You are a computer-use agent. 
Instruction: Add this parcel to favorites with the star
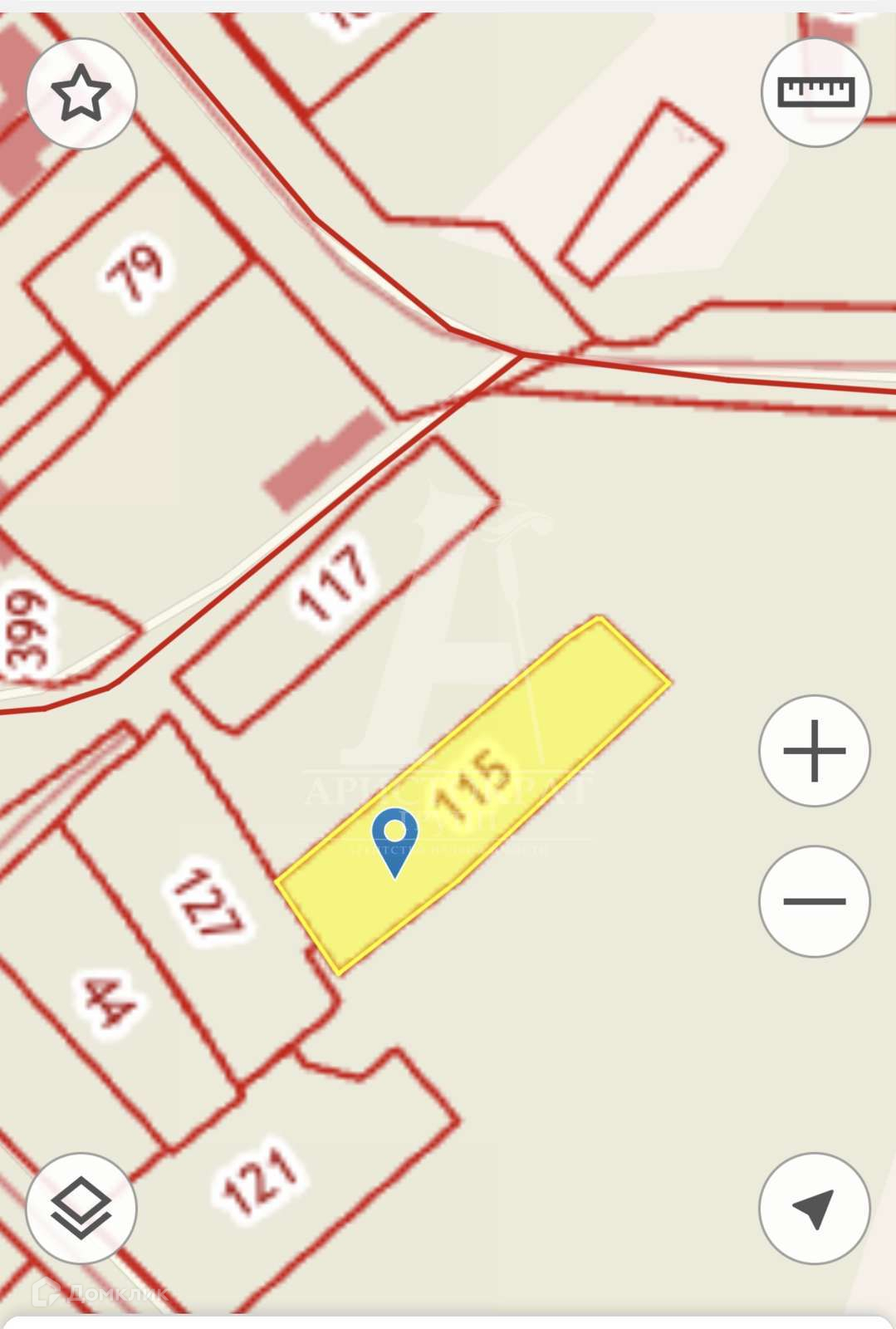tap(81, 94)
